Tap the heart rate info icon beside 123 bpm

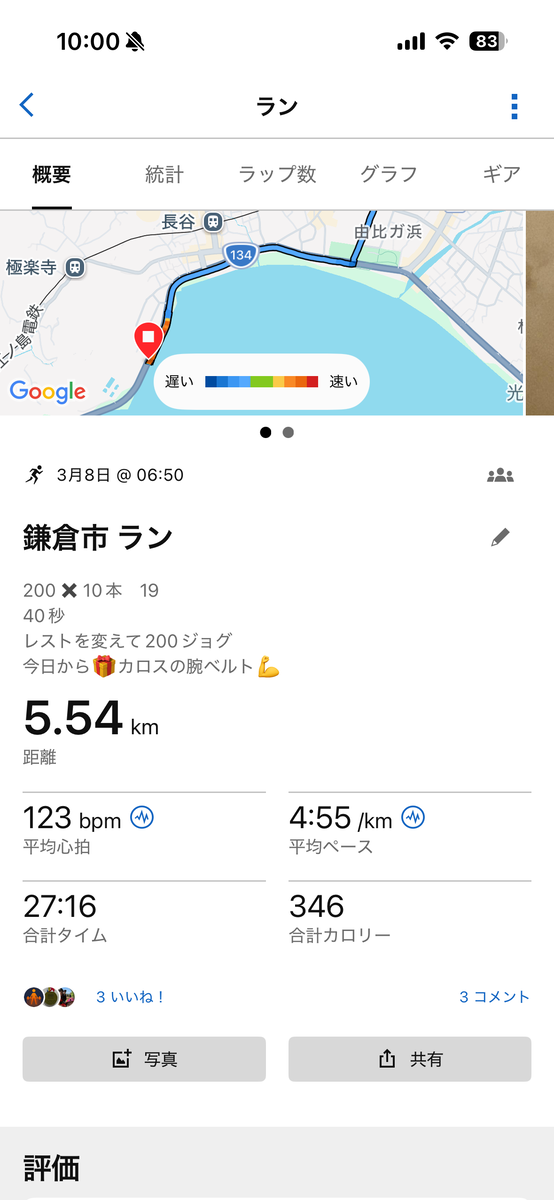click(142, 819)
